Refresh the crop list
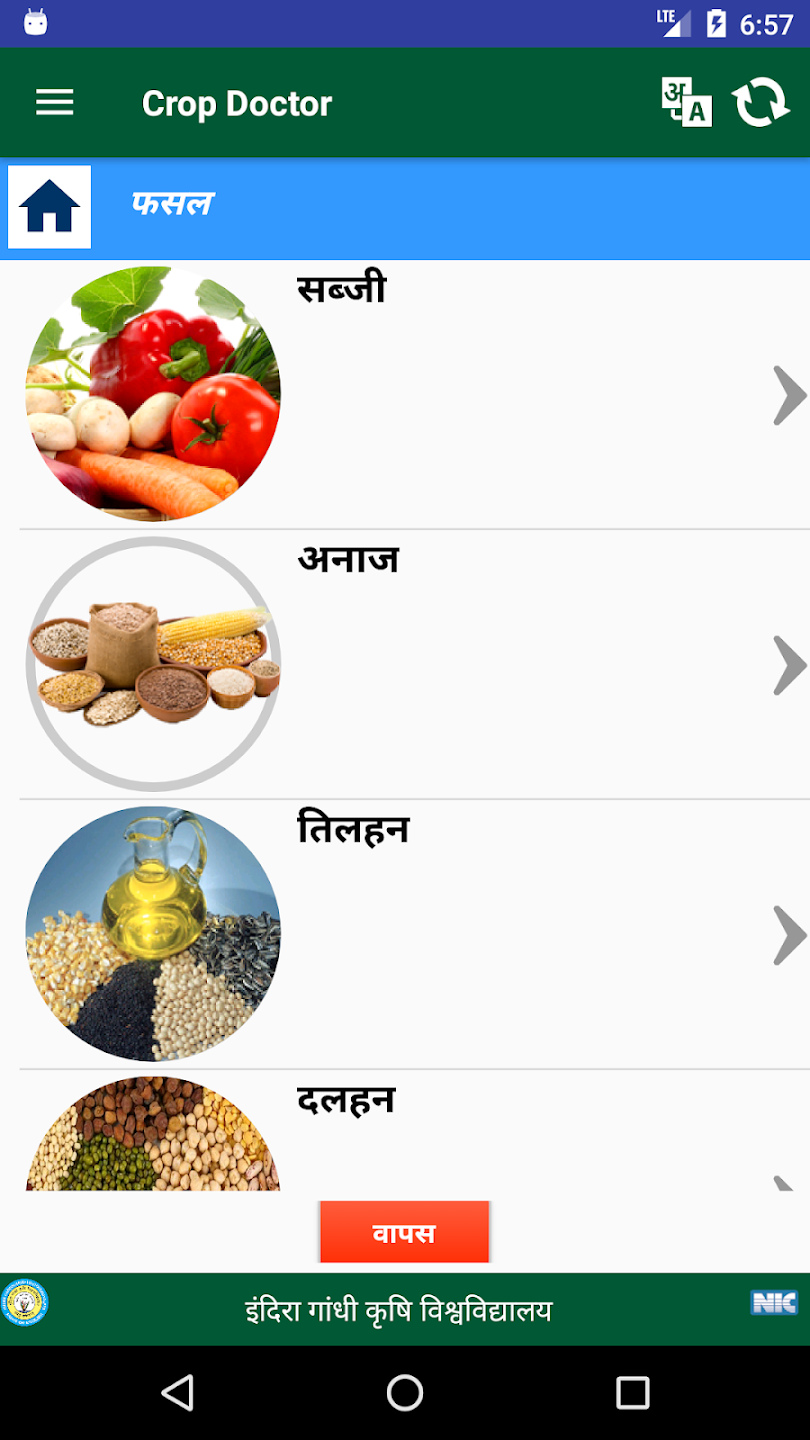Image resolution: width=810 pixels, height=1440 pixels. click(761, 102)
